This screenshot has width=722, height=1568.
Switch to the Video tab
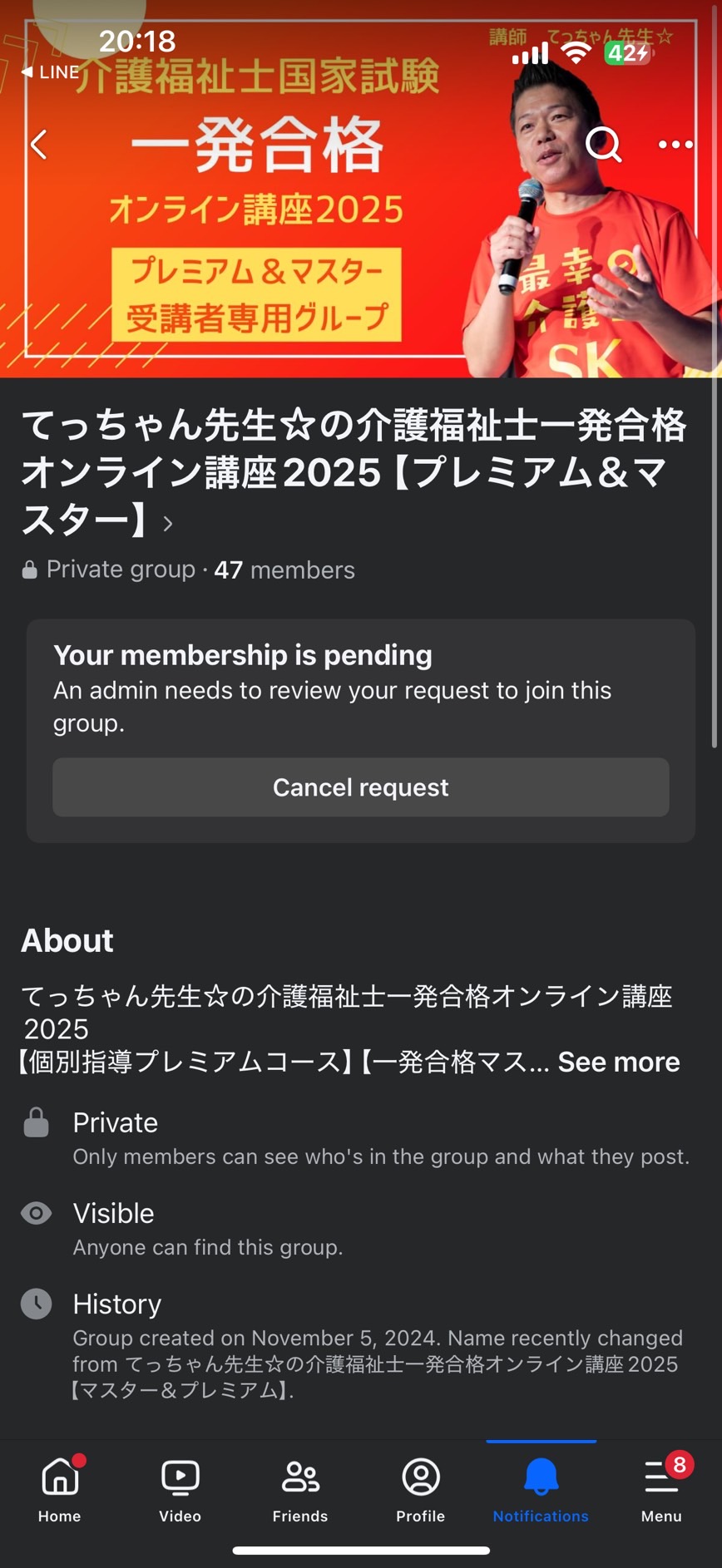click(180, 1489)
